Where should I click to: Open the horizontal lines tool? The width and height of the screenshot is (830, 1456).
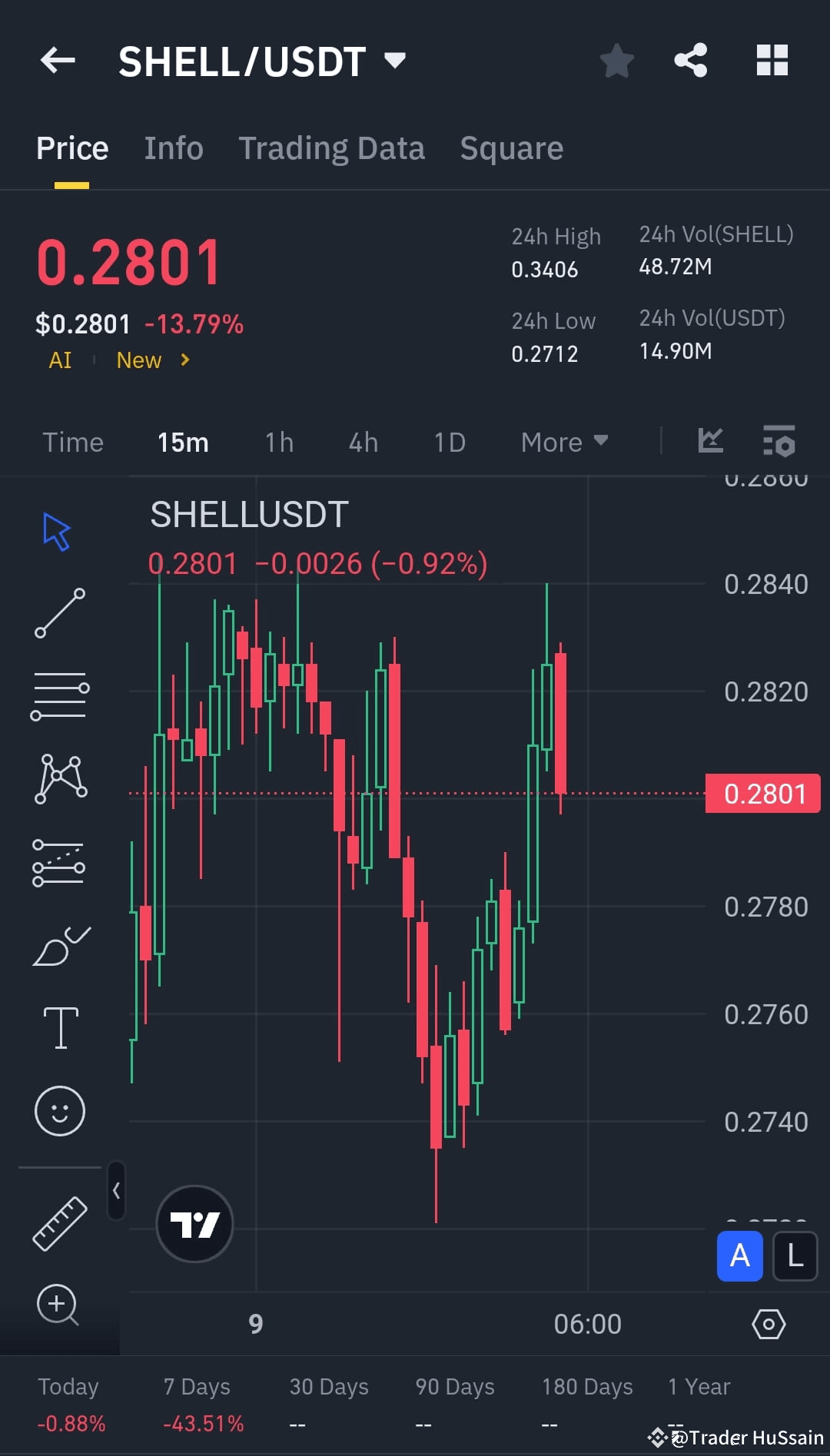coord(60,695)
